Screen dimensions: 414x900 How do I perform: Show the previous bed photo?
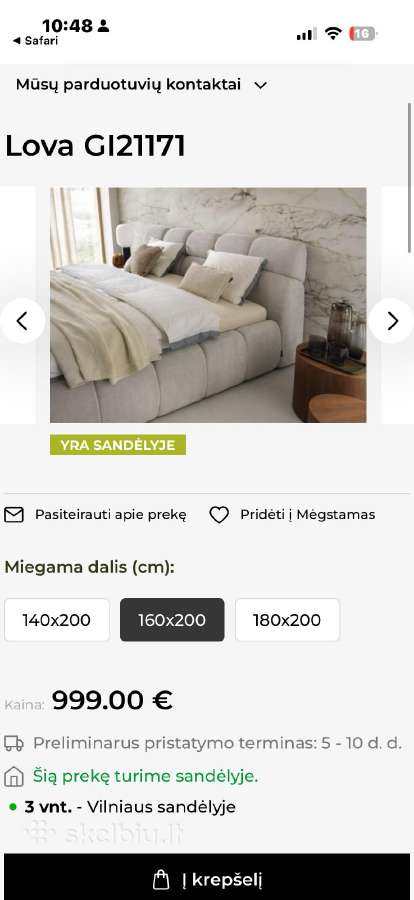click(x=22, y=321)
